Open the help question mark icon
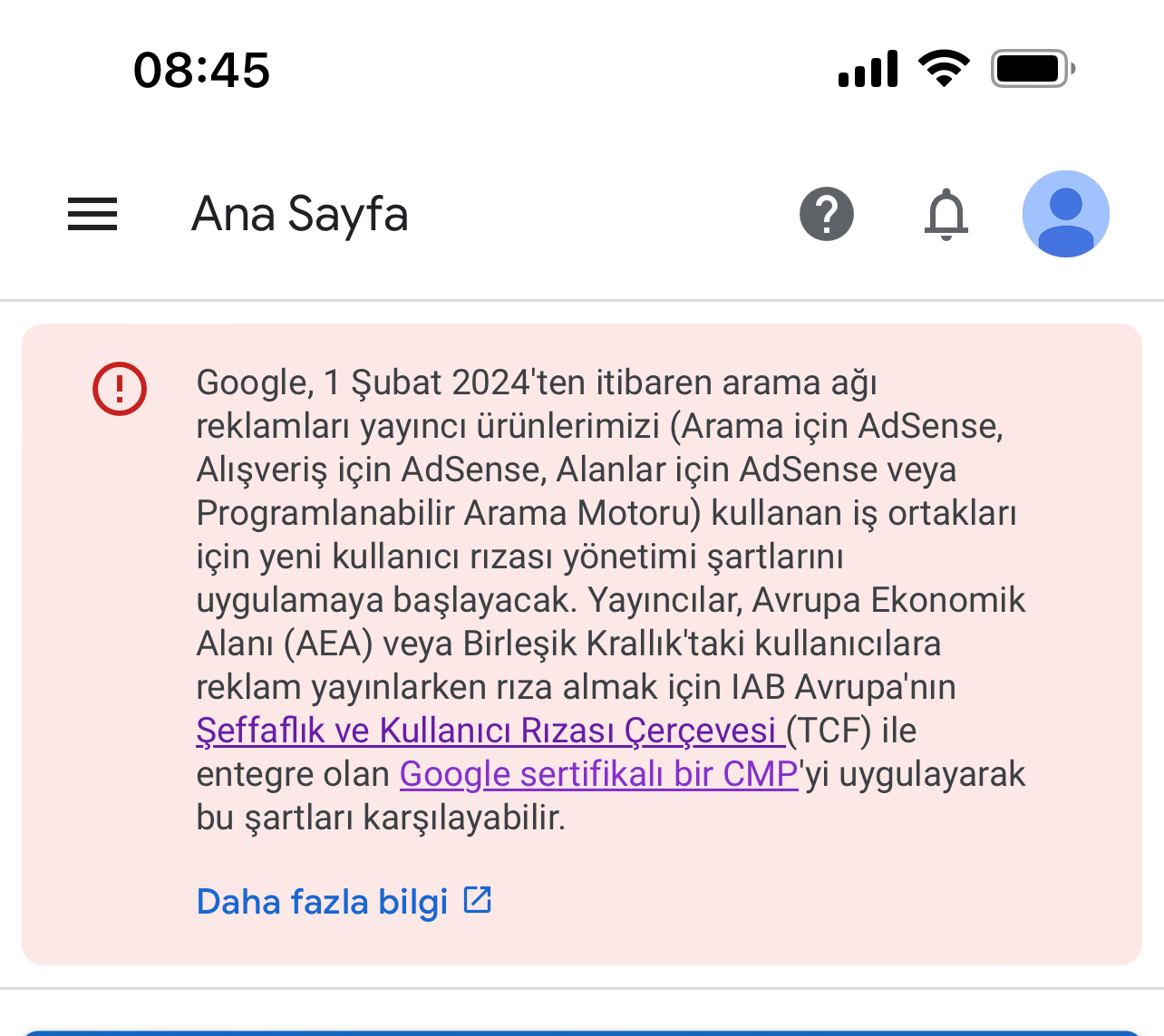 coord(826,215)
